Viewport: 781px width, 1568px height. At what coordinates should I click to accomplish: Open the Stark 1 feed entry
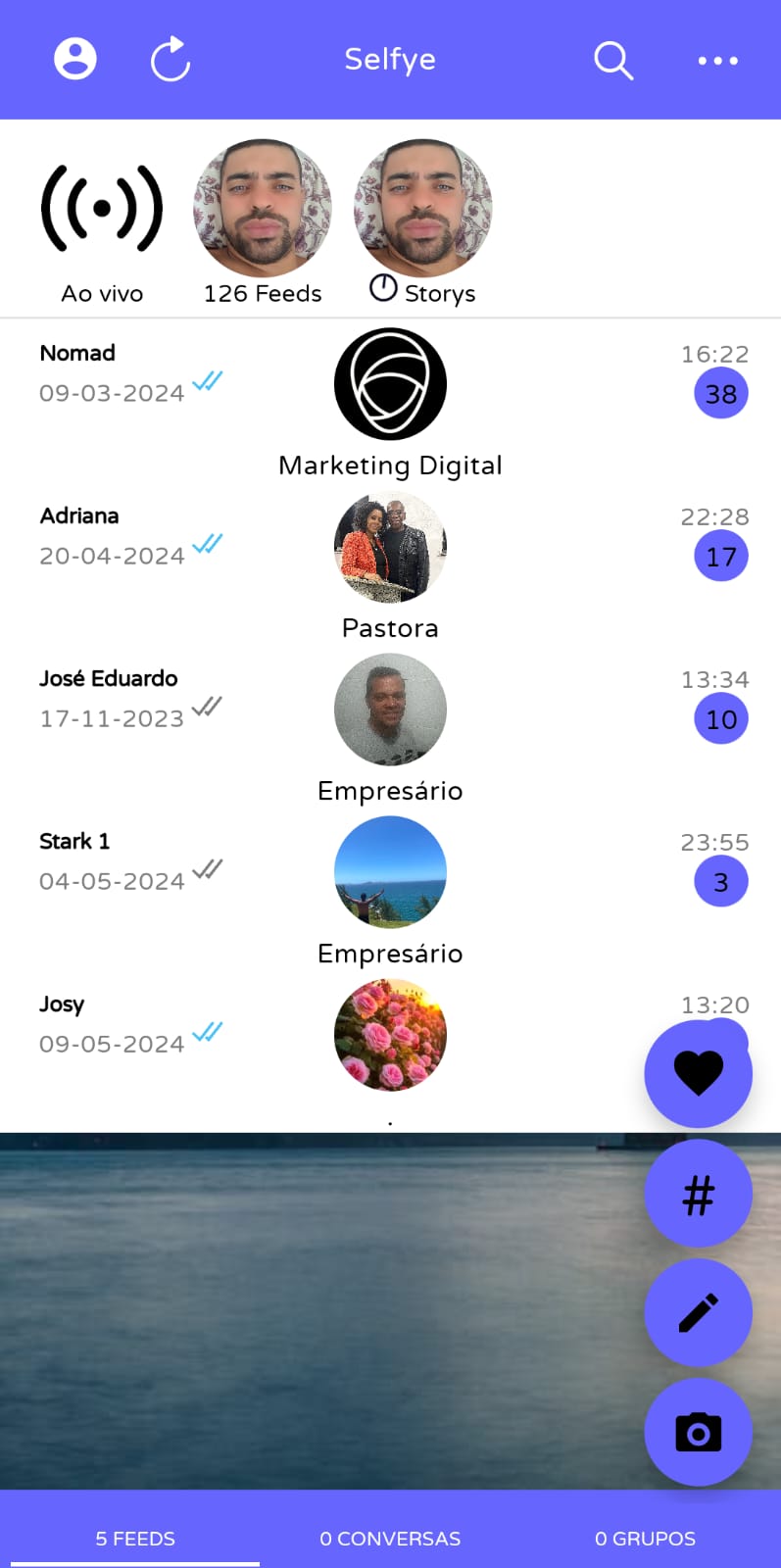[390, 872]
